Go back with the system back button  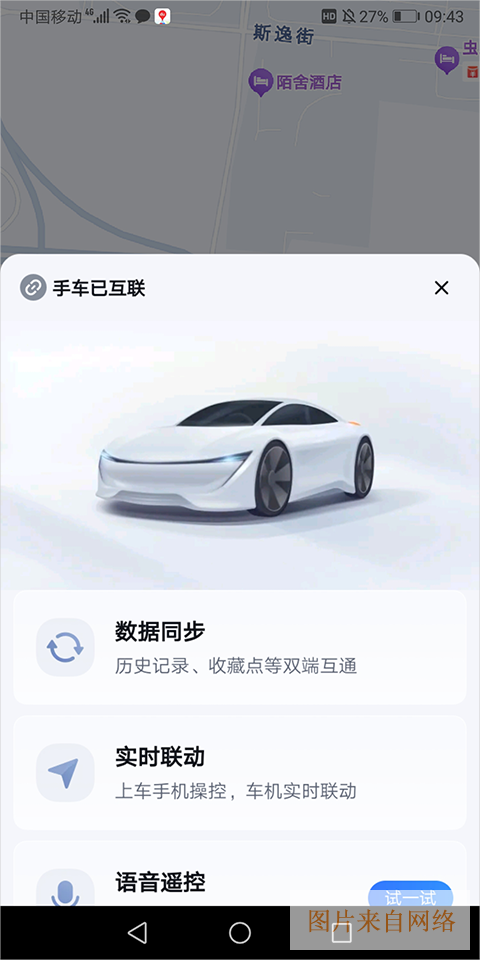click(x=137, y=932)
